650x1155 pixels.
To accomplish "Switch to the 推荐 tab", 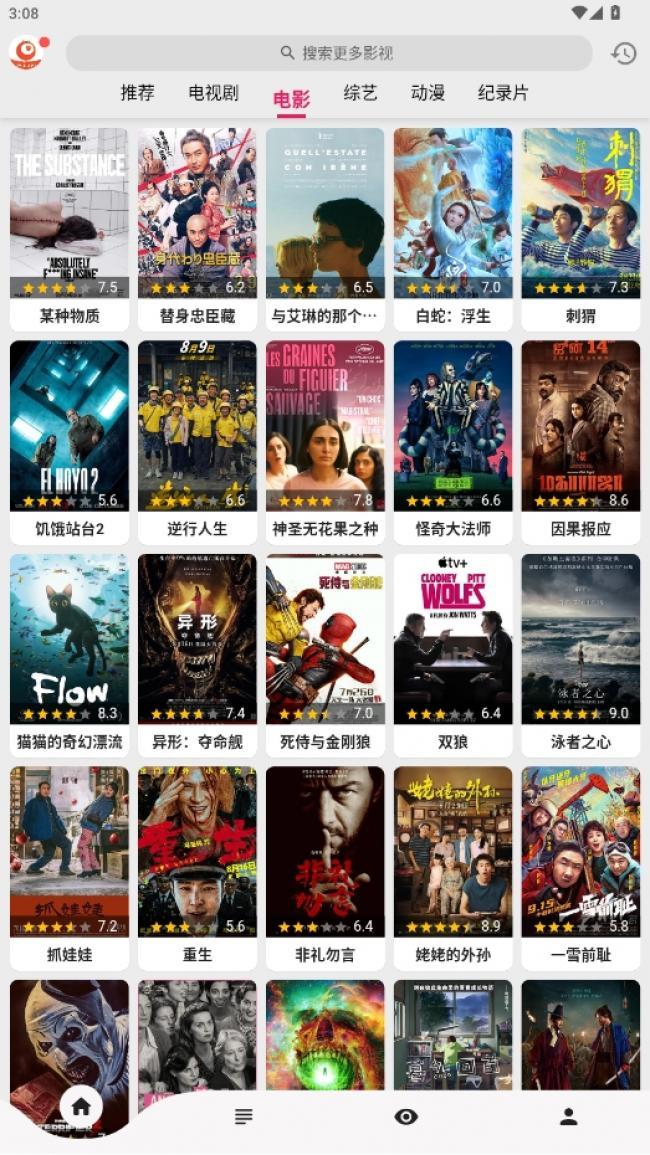I will pyautogui.click(x=137, y=93).
